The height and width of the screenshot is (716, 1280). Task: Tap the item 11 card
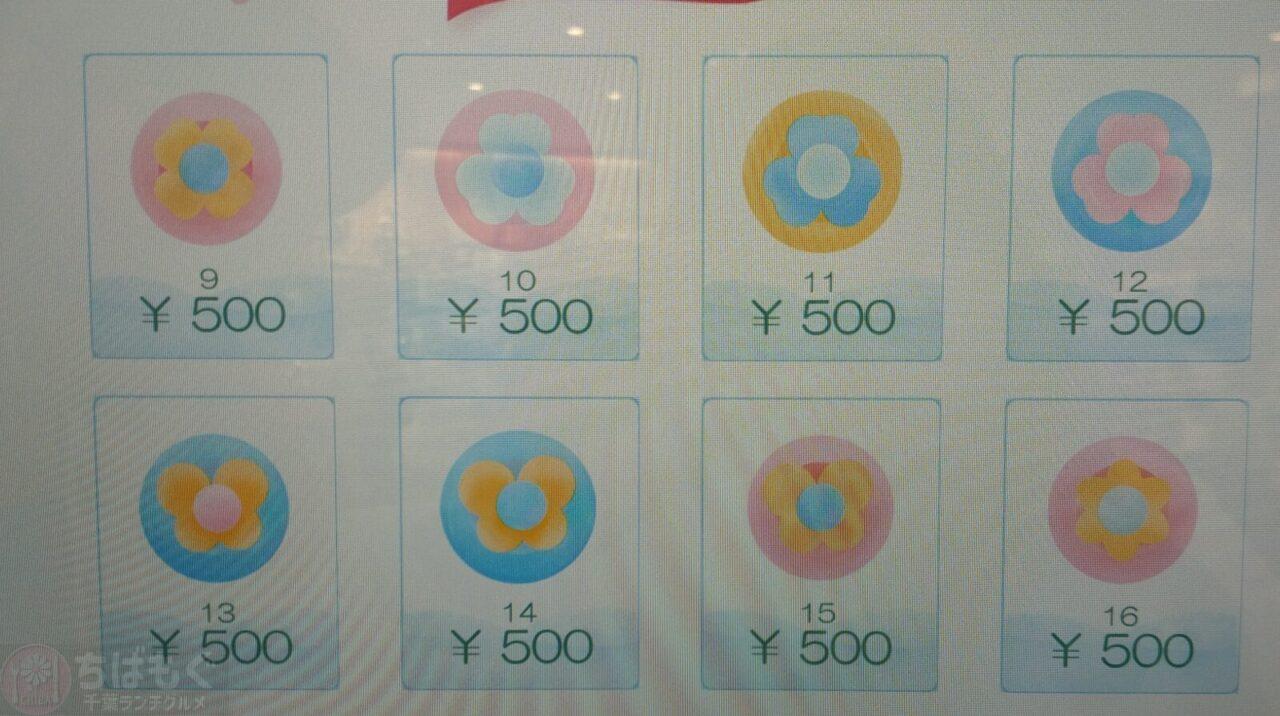[824, 208]
